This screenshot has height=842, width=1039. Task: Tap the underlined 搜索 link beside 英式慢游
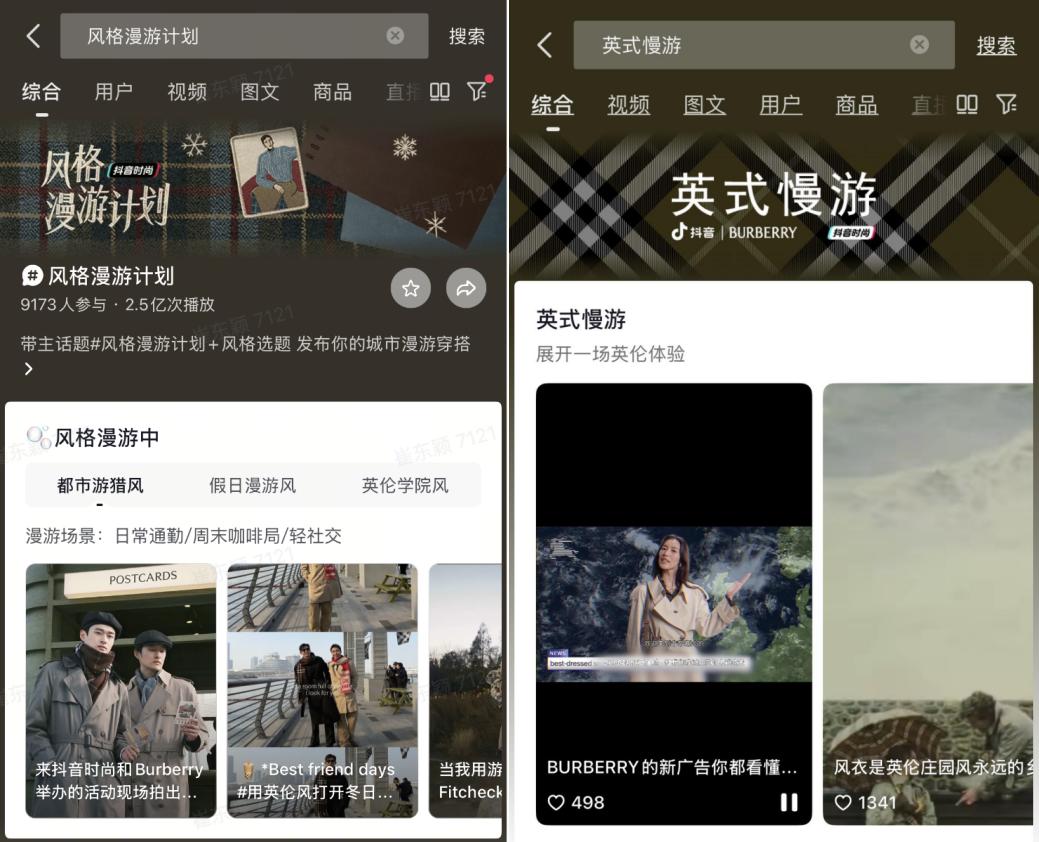(x=996, y=46)
